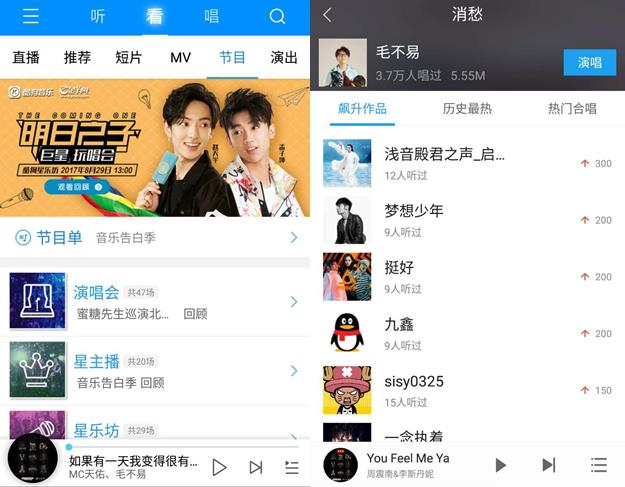This screenshot has height=487, width=625.
Task: Open the hamburger menu
Action: 30,16
